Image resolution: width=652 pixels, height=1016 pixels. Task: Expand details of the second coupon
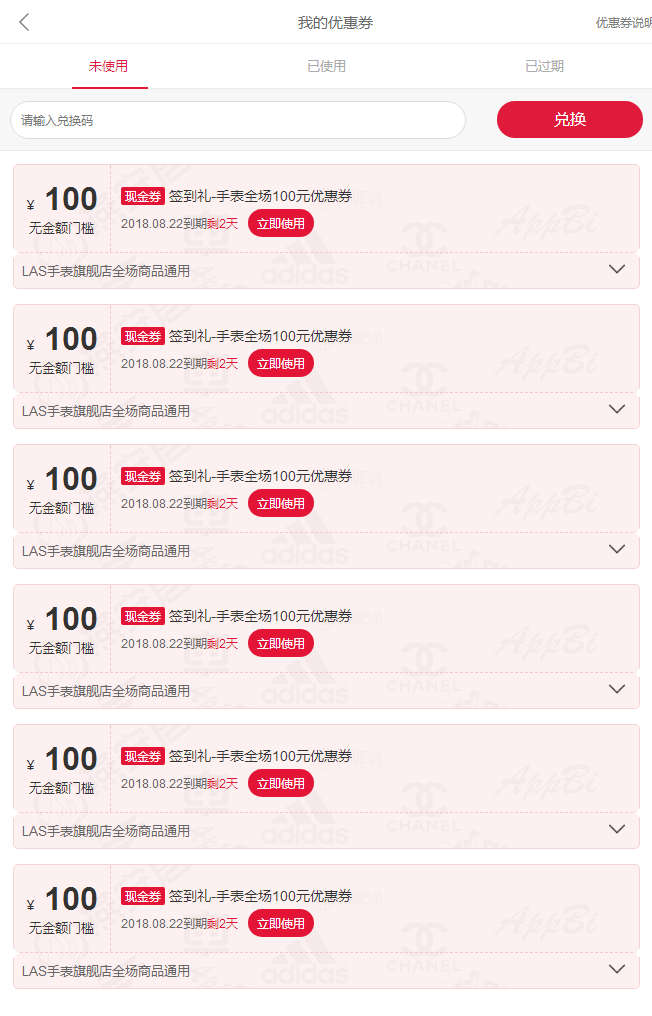click(617, 409)
